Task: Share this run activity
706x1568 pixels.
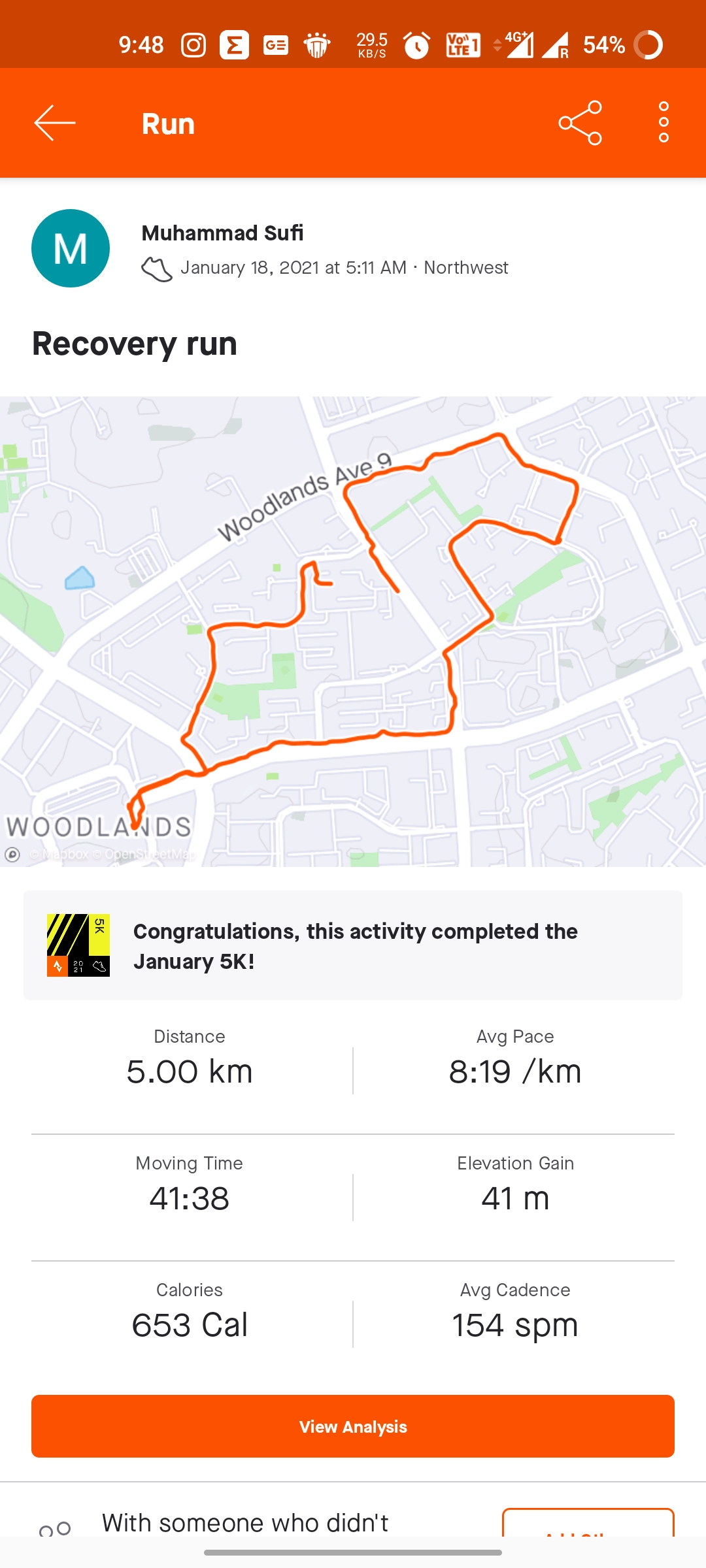Action: pos(580,123)
